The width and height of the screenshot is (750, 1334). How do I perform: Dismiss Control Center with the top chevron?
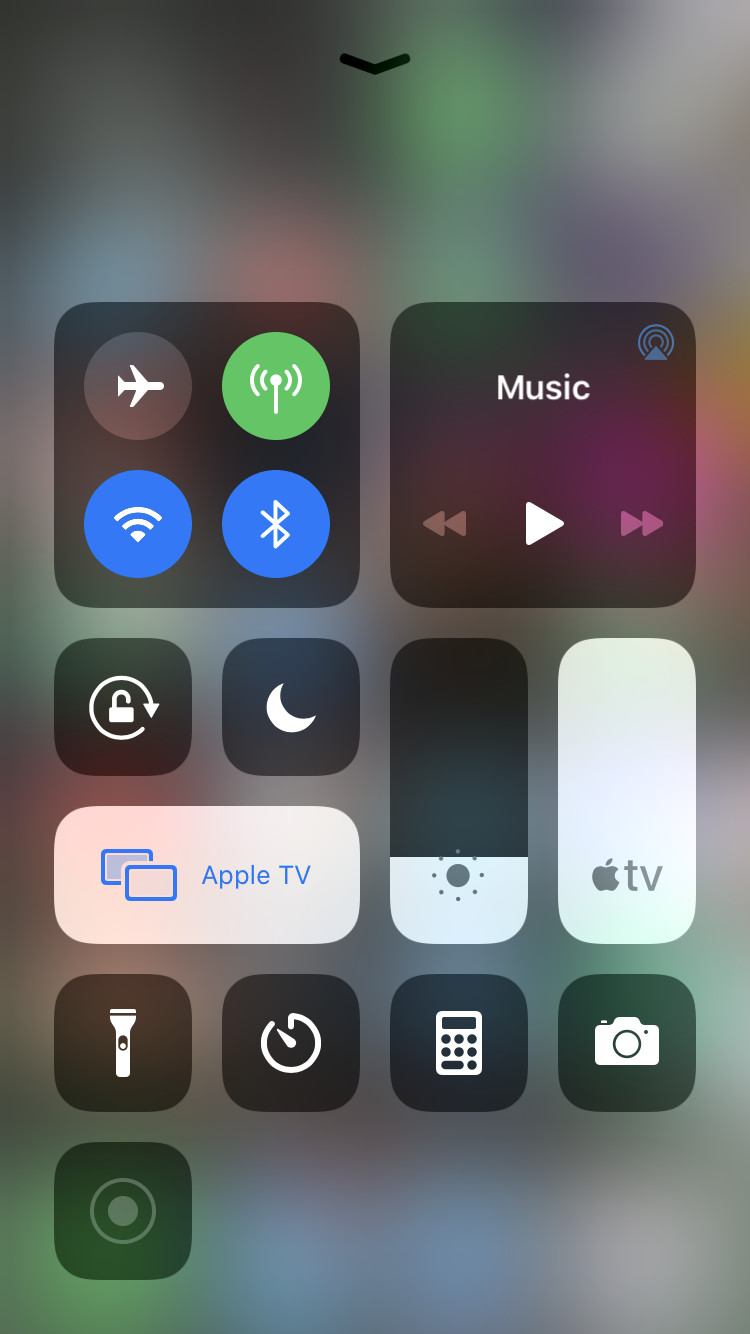point(375,63)
